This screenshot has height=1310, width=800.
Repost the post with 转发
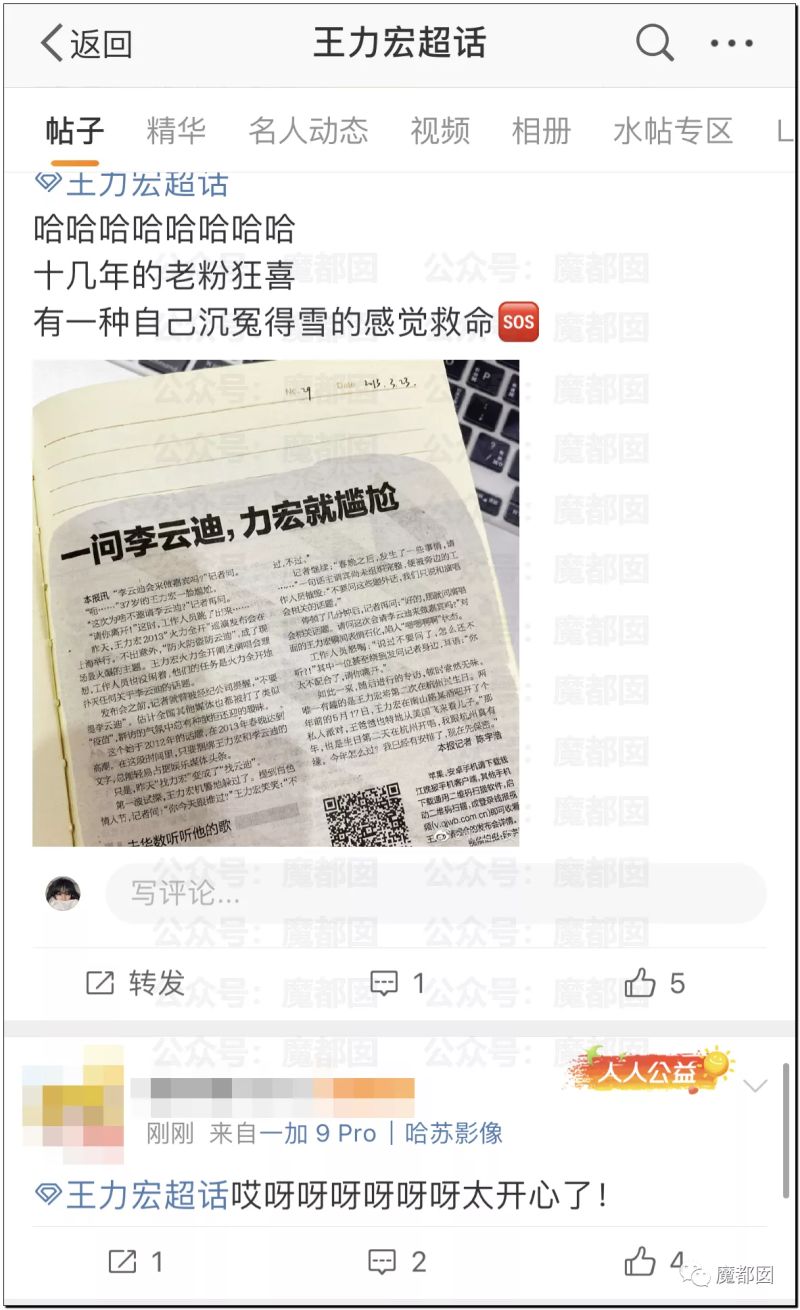(x=136, y=983)
